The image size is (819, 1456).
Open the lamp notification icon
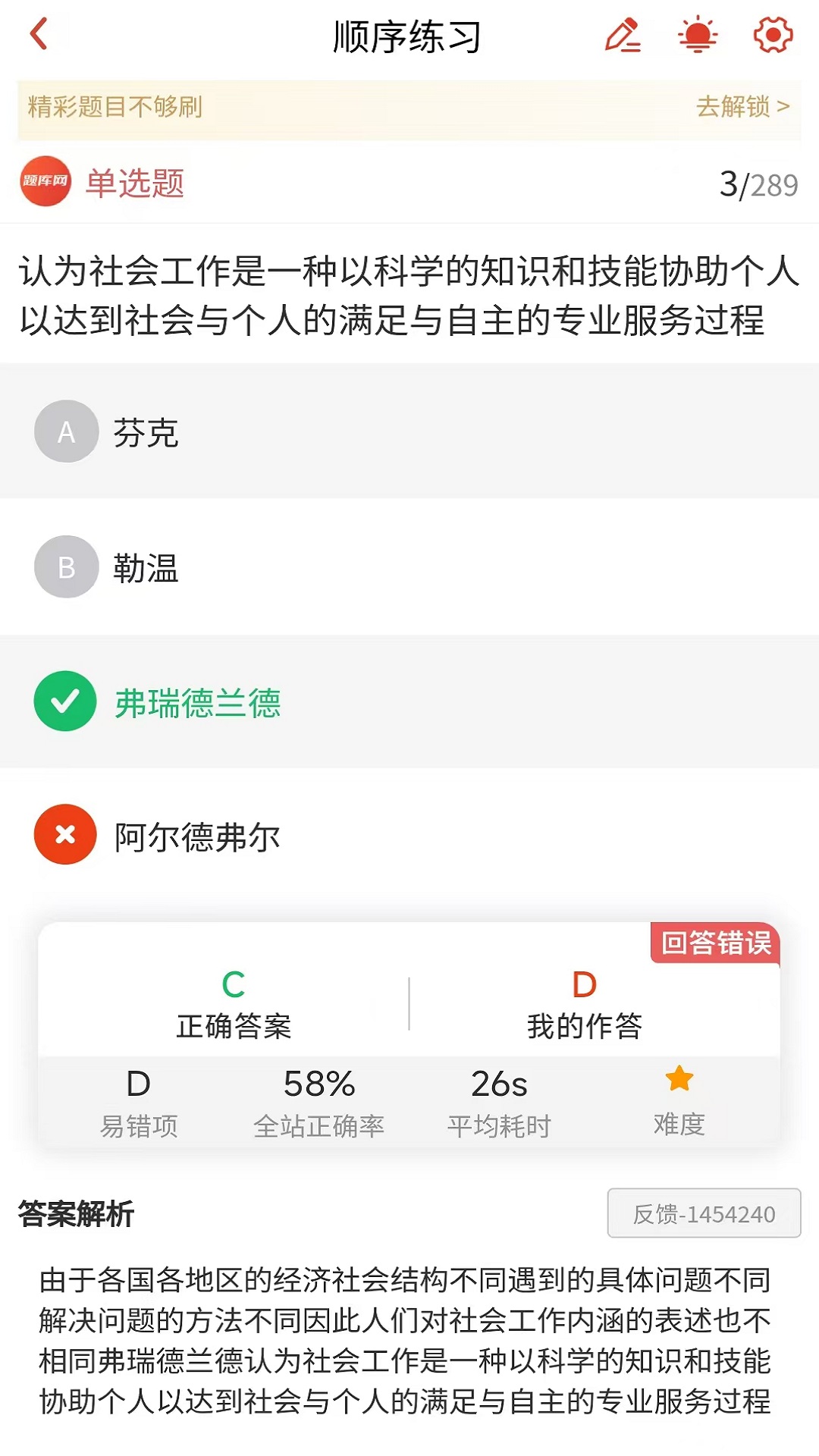(696, 36)
